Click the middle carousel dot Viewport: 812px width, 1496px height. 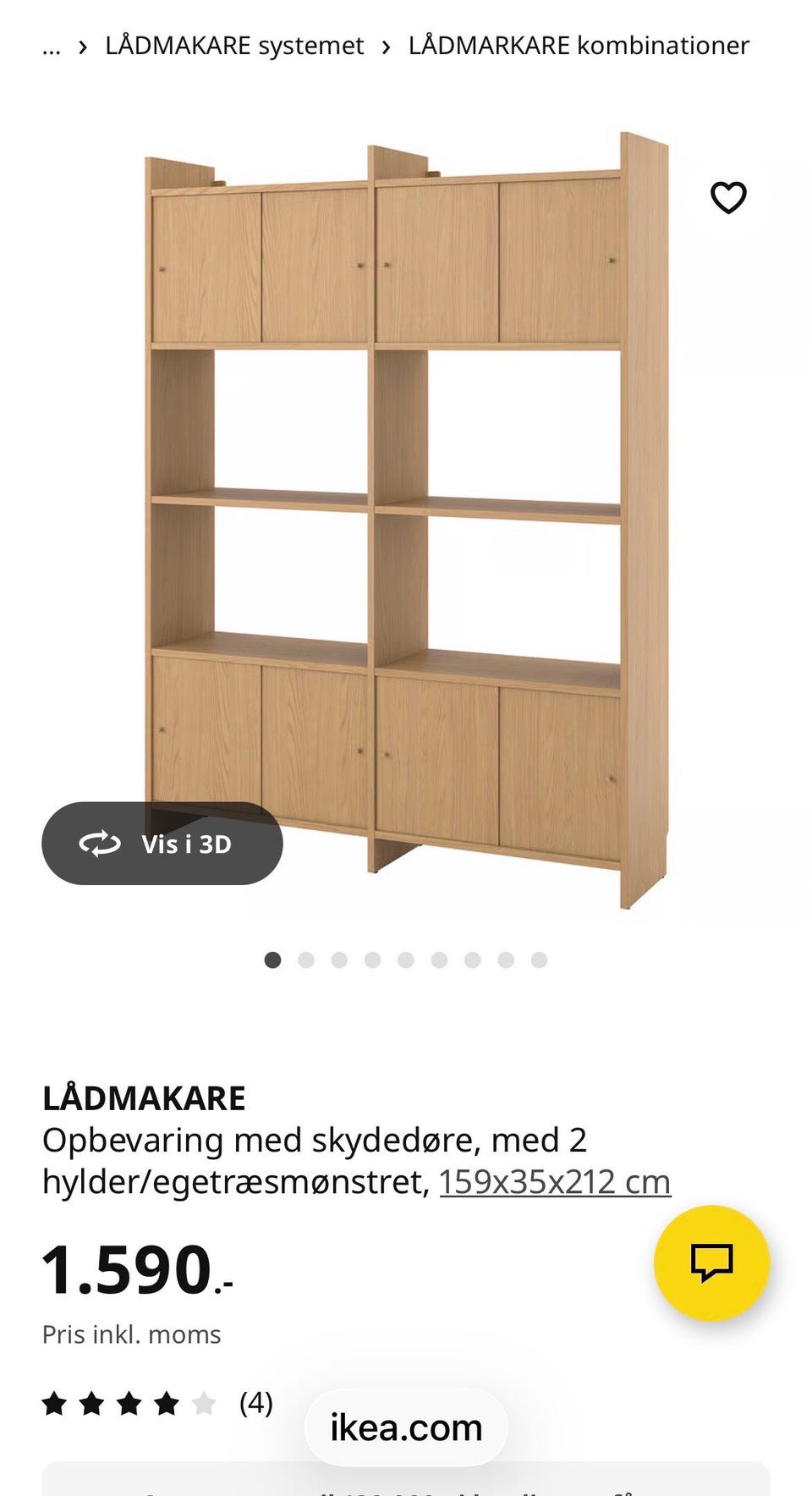pyautogui.click(x=405, y=960)
